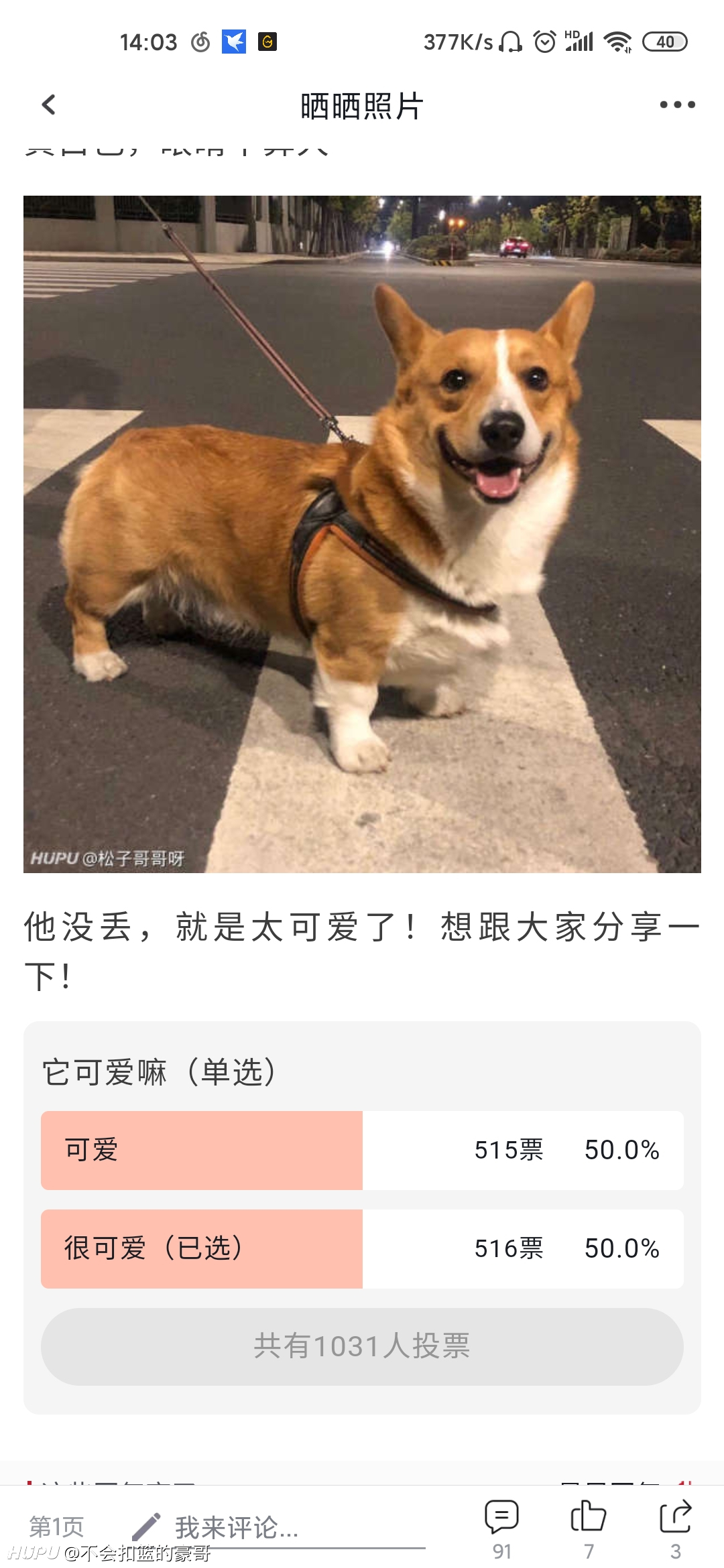Select the 可爱 poll option
The width and height of the screenshot is (724, 1568).
[362, 1151]
